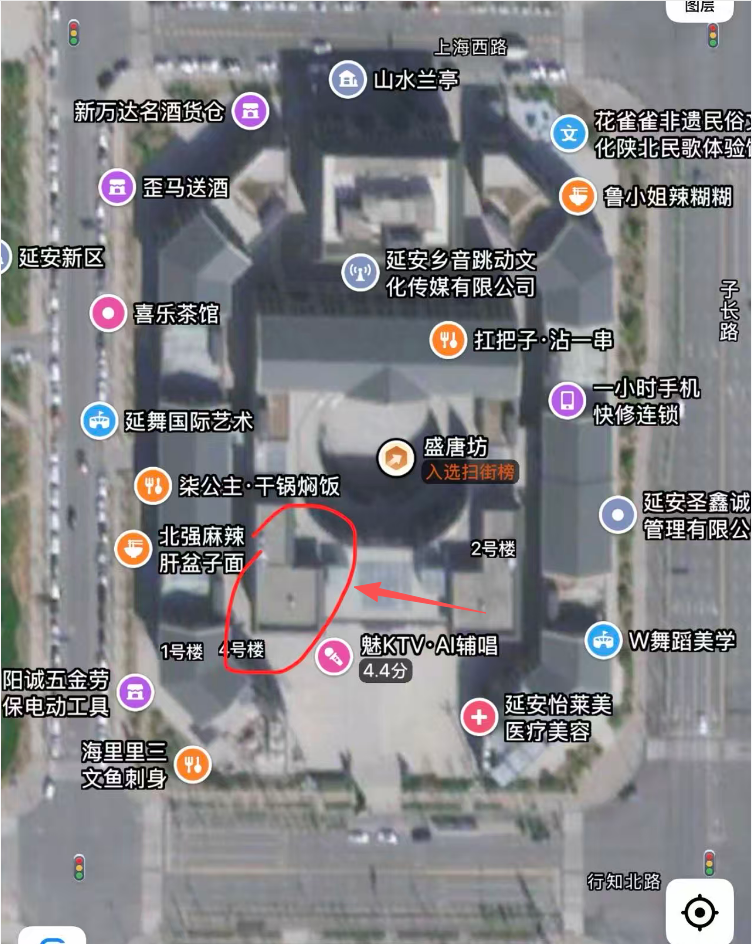Tap the 鲁小姐辣糊糊 restaurant marker
Screen dimensions: 752x944
click(x=578, y=196)
